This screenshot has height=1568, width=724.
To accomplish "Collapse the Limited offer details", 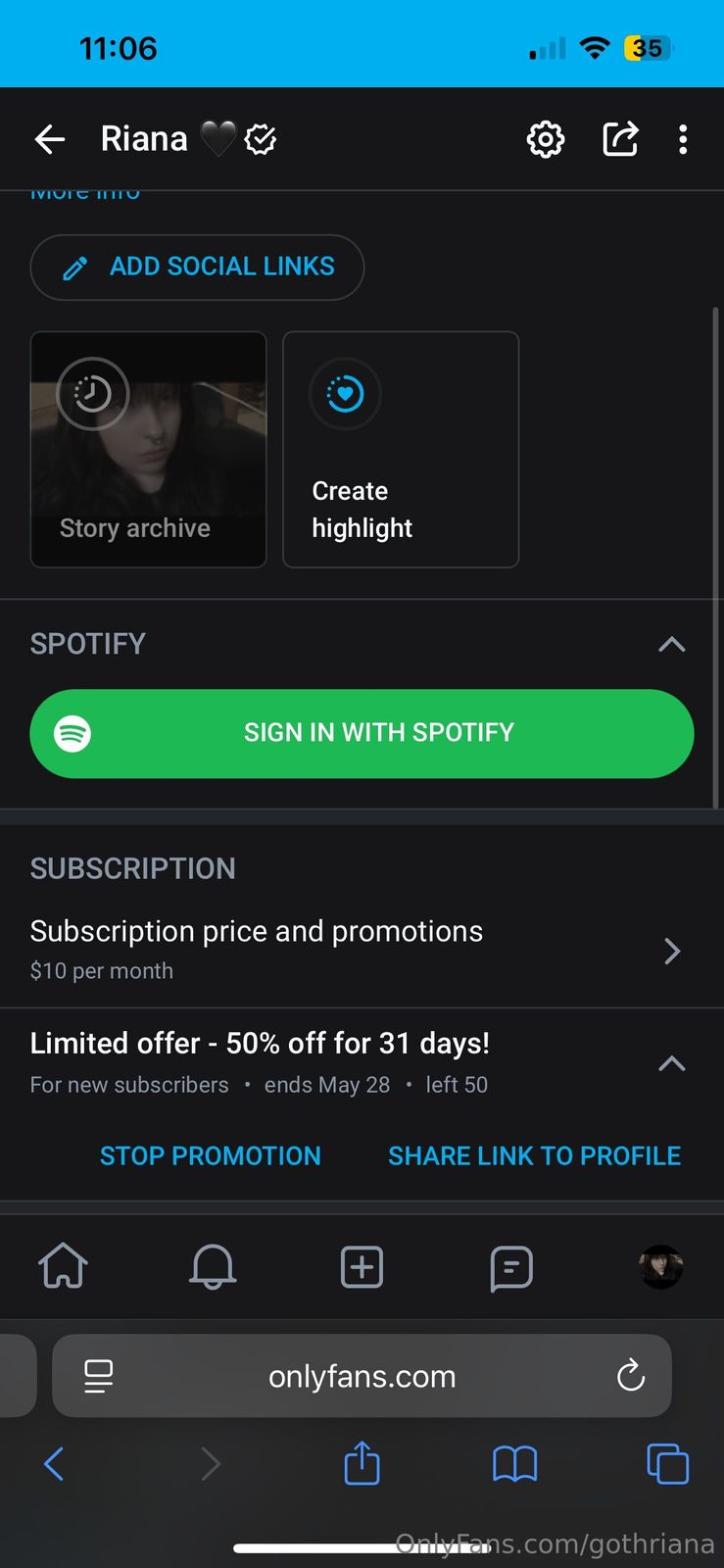I will (671, 1063).
